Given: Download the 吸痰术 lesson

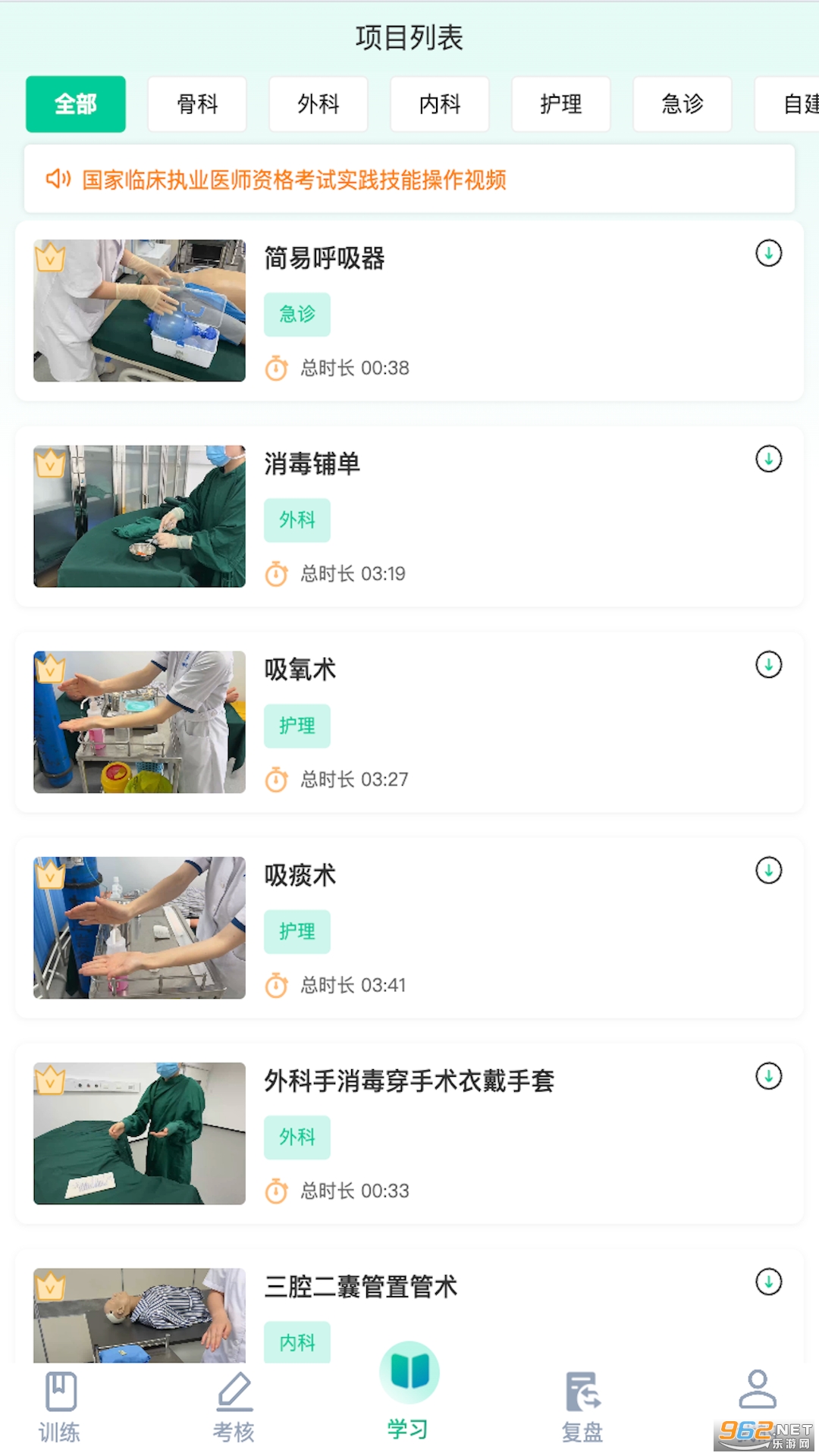Looking at the screenshot, I should pos(769,871).
